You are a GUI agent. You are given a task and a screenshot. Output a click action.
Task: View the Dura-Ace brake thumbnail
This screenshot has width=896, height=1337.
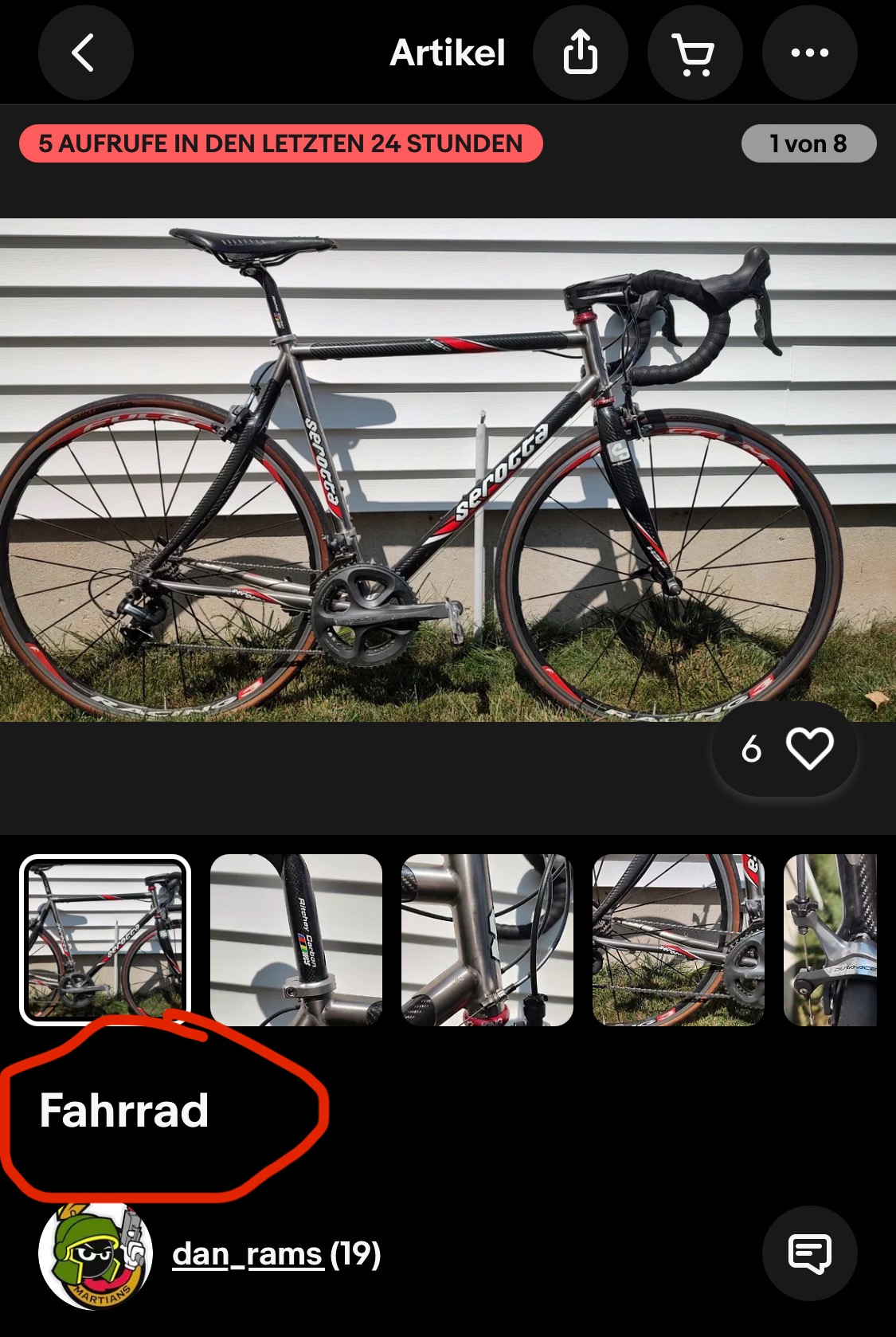pos(830,939)
